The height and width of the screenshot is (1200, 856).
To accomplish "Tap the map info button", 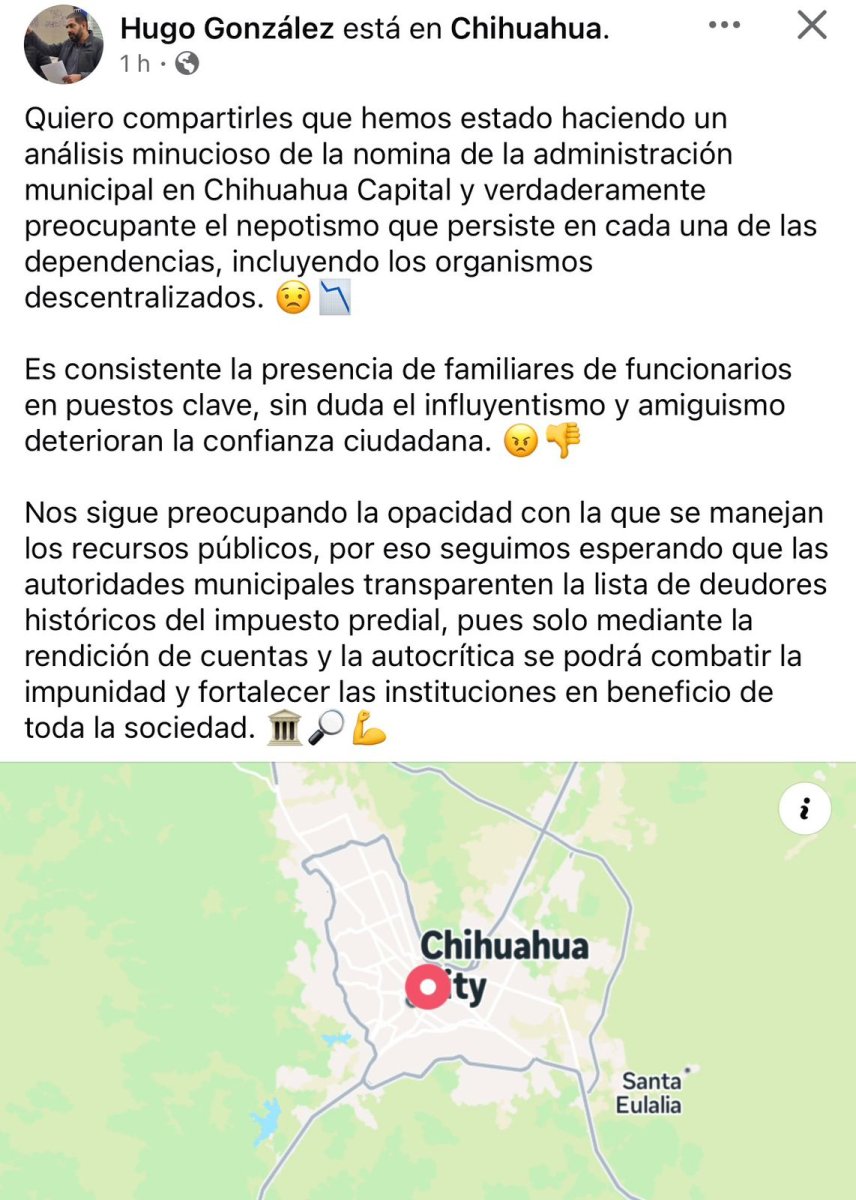I will click(x=804, y=808).
